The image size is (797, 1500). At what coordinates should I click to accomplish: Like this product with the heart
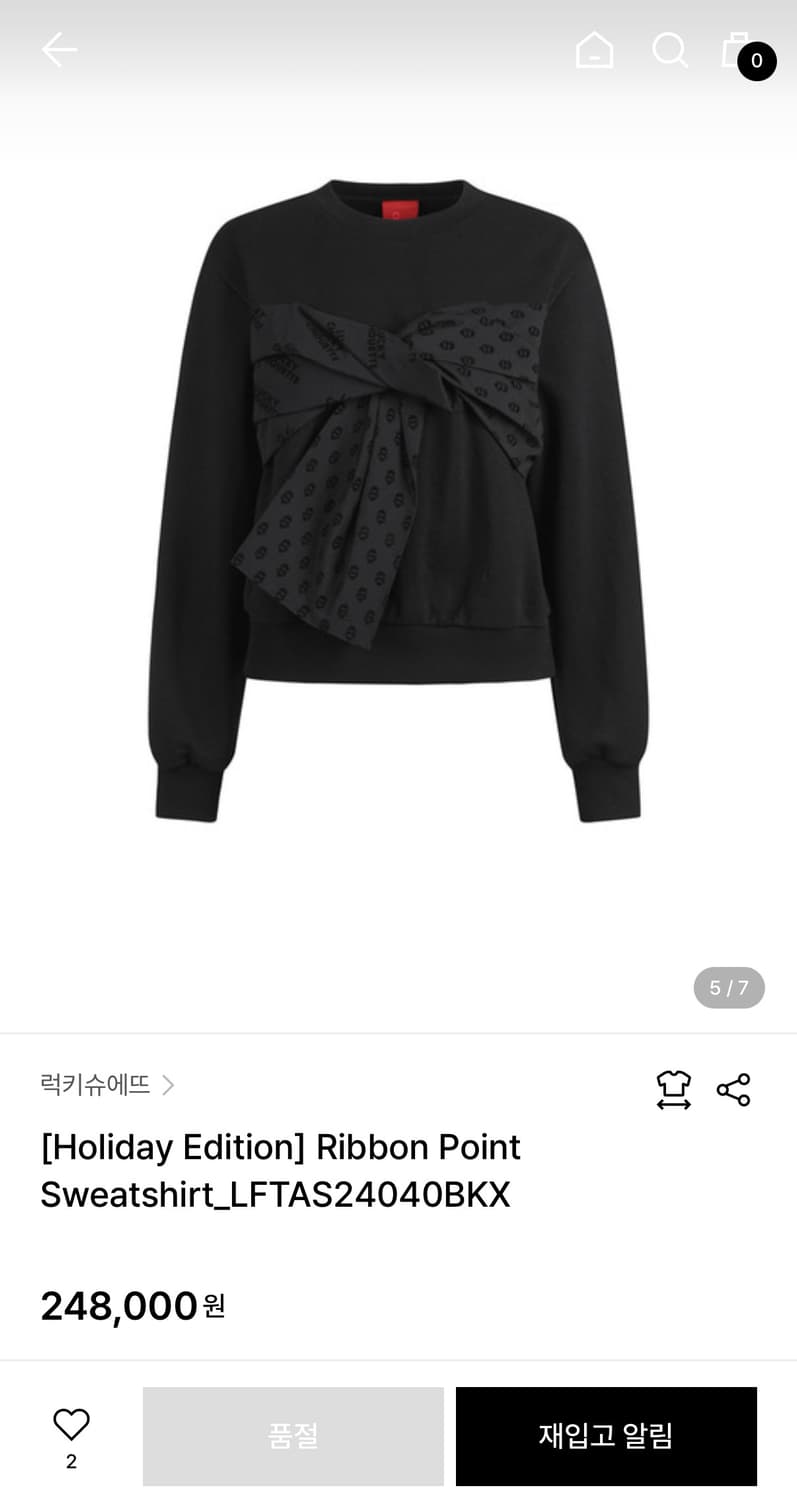[x=71, y=1425]
